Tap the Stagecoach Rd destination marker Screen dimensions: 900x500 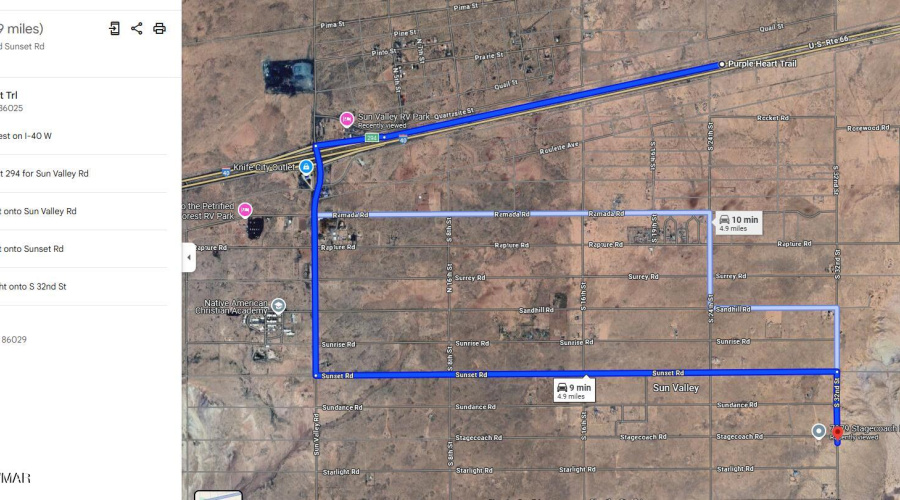click(x=838, y=432)
